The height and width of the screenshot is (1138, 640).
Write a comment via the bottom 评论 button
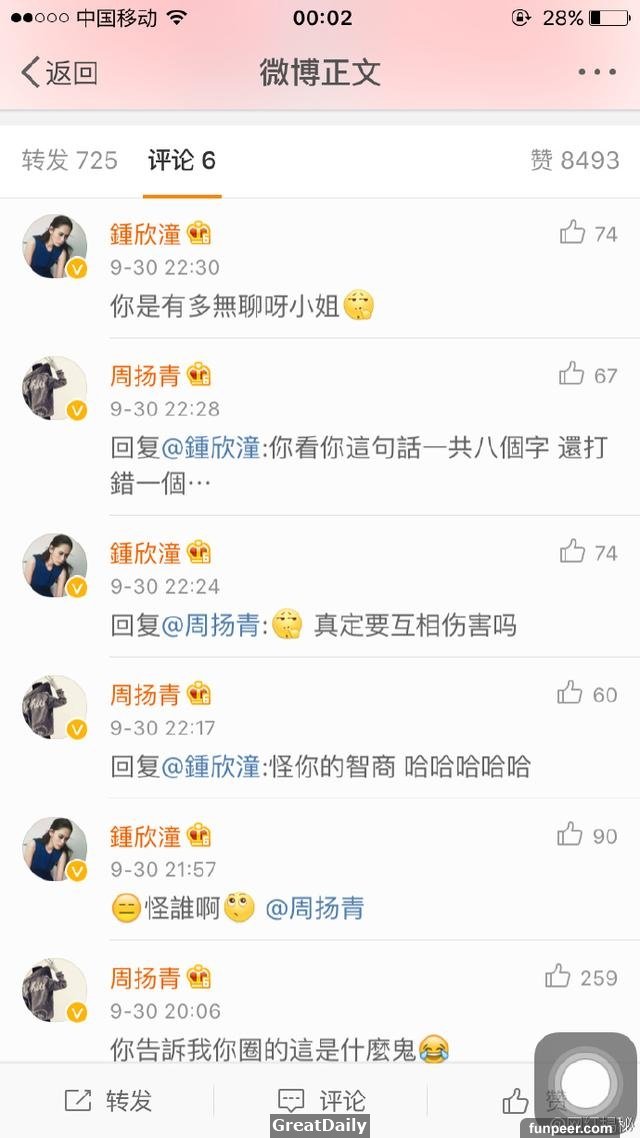tap(321, 1101)
